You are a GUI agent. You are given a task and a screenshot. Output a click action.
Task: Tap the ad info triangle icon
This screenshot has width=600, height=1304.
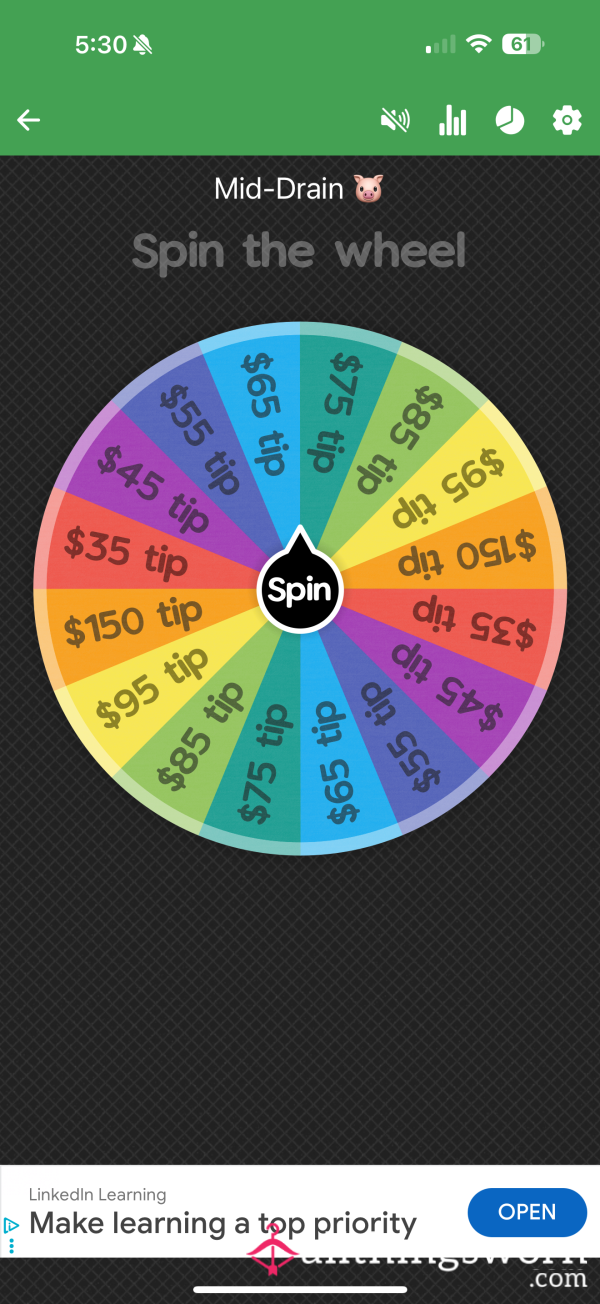click(x=12, y=1225)
